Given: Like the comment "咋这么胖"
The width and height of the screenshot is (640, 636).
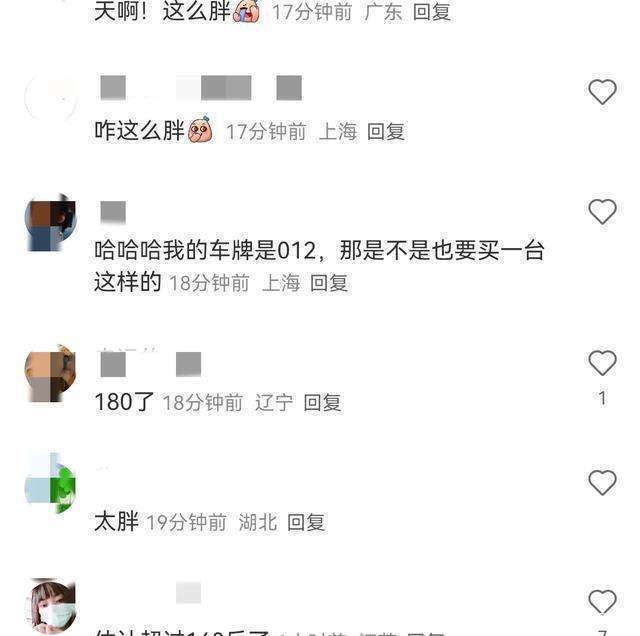Looking at the screenshot, I should (x=602, y=92).
